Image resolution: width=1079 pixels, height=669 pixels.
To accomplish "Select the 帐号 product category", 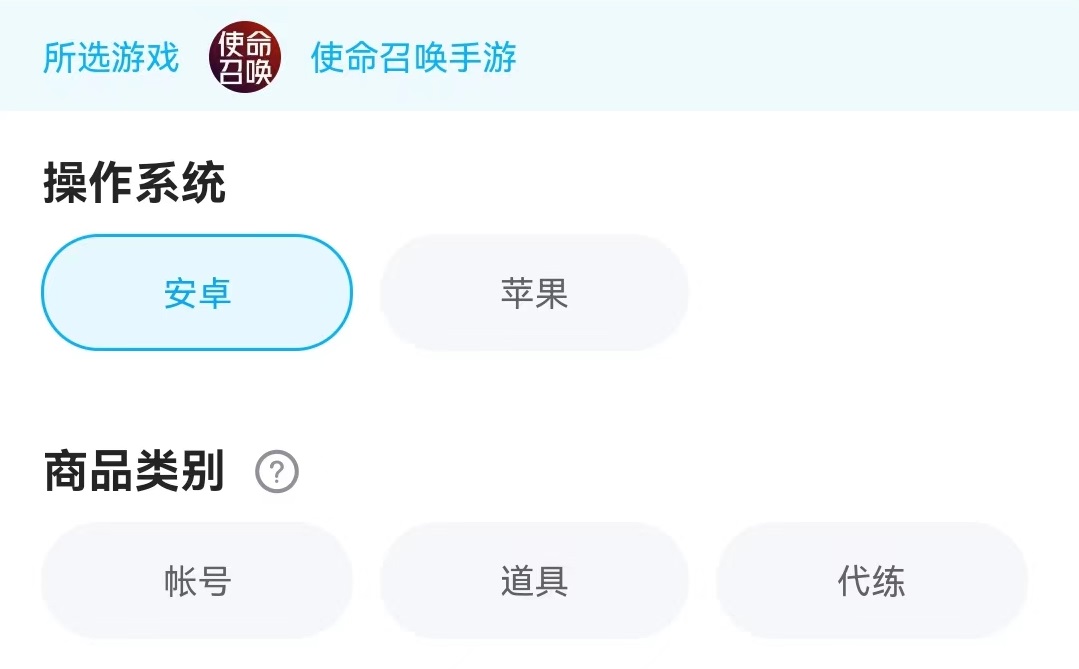I will (x=197, y=581).
